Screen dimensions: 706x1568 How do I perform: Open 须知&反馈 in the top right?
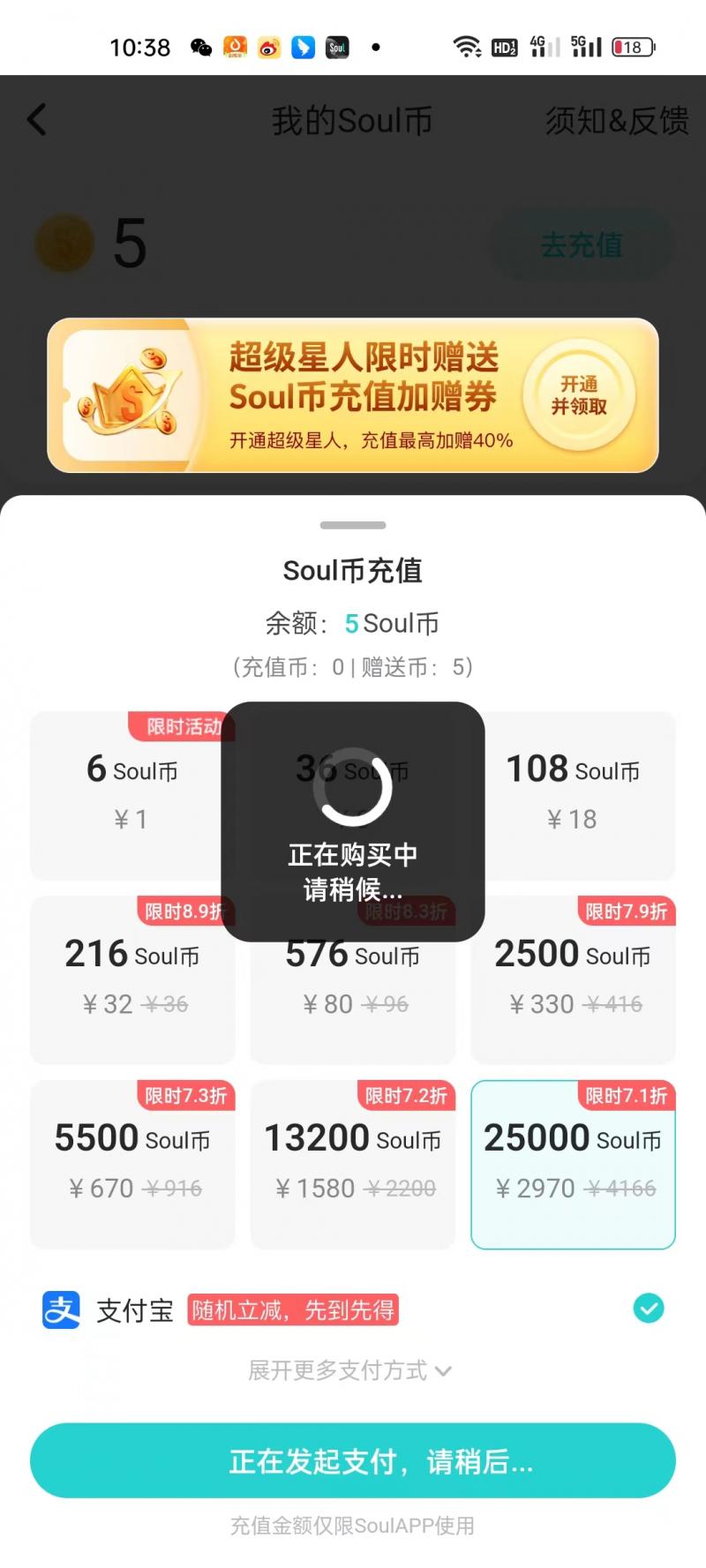[616, 121]
